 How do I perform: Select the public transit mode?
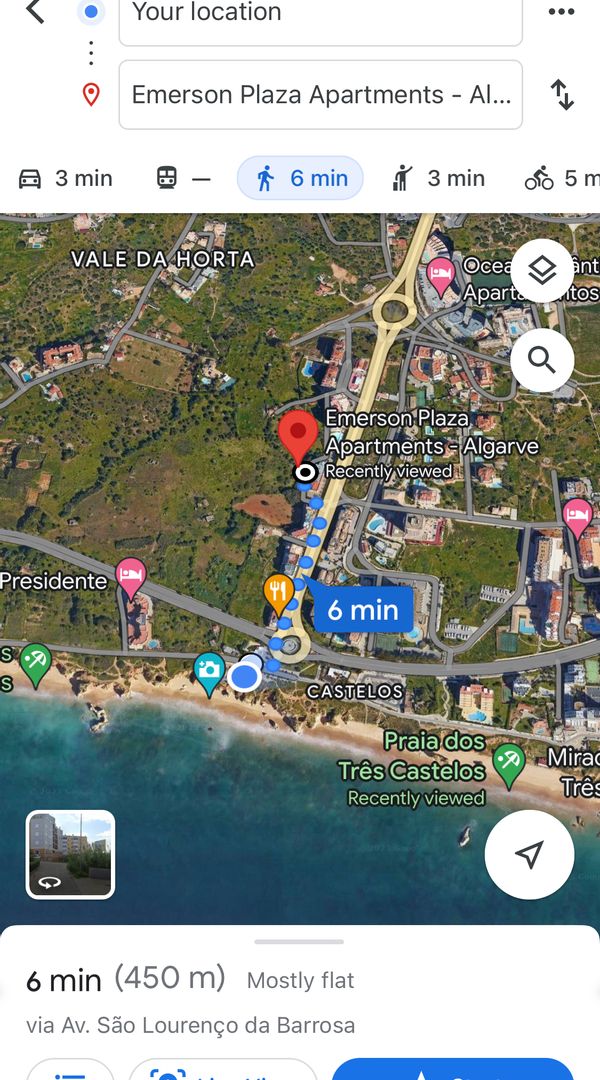click(x=183, y=178)
